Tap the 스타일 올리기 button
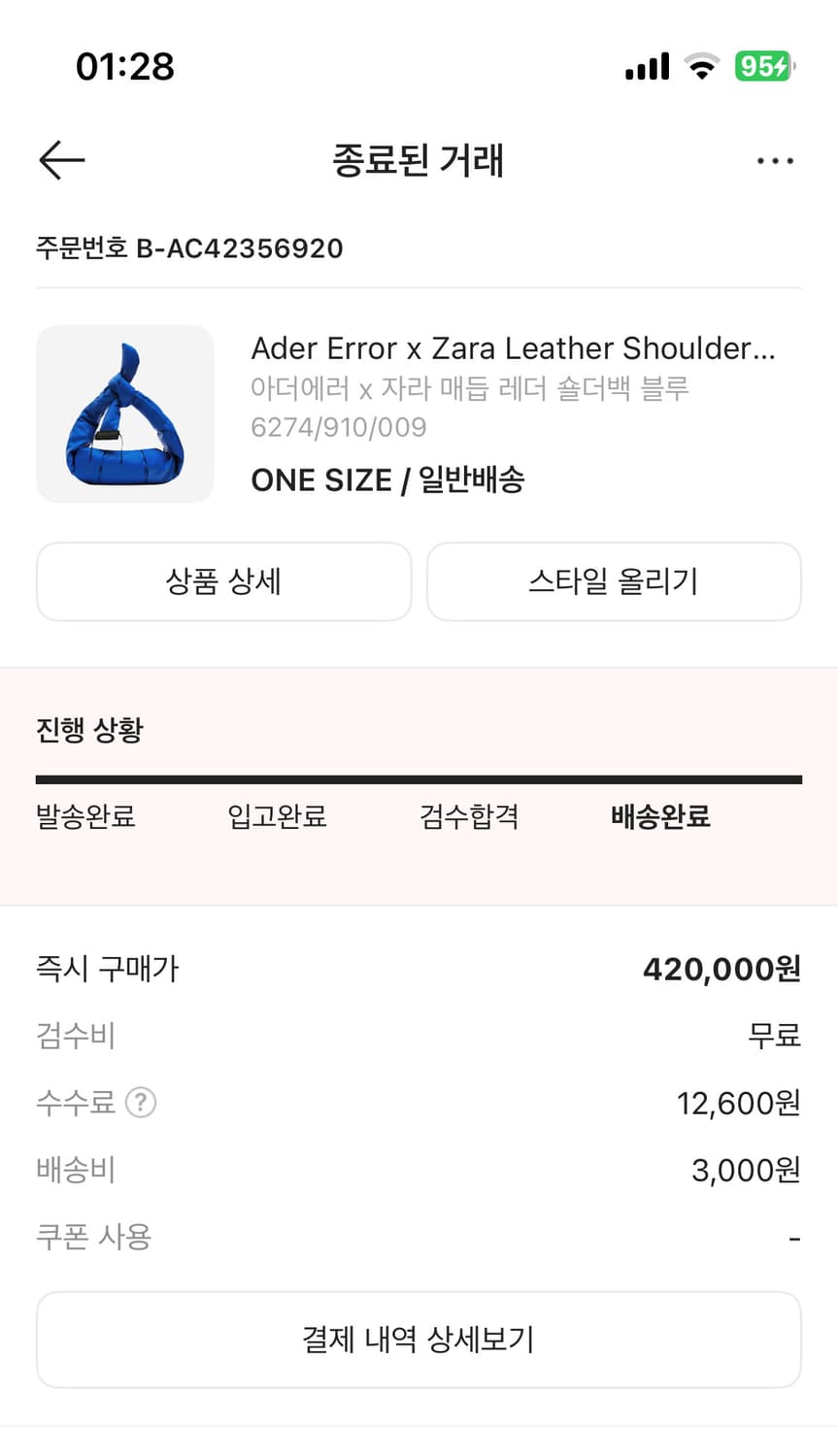 click(x=614, y=581)
